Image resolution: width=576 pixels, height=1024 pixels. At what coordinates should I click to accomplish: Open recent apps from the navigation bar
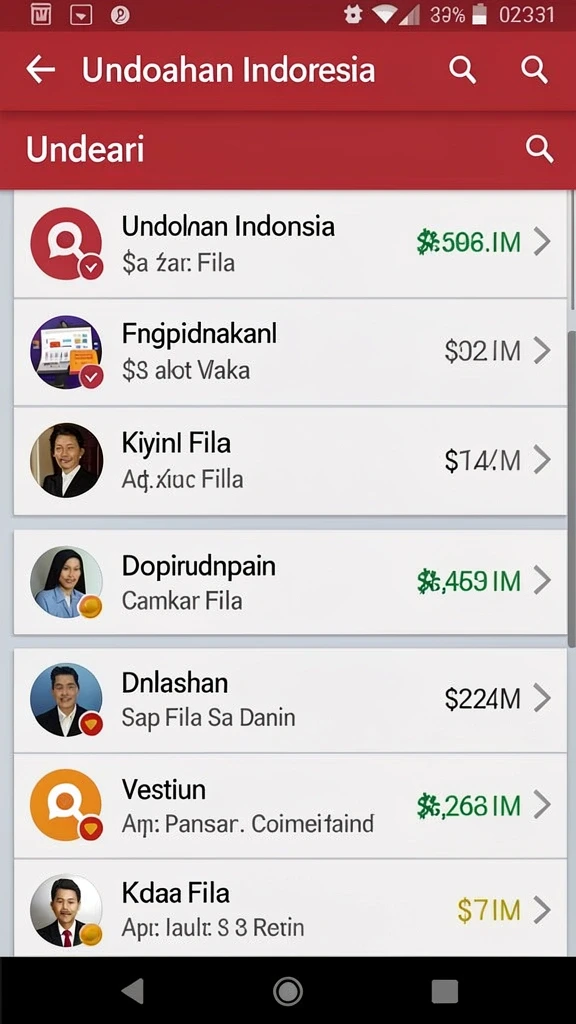click(444, 991)
